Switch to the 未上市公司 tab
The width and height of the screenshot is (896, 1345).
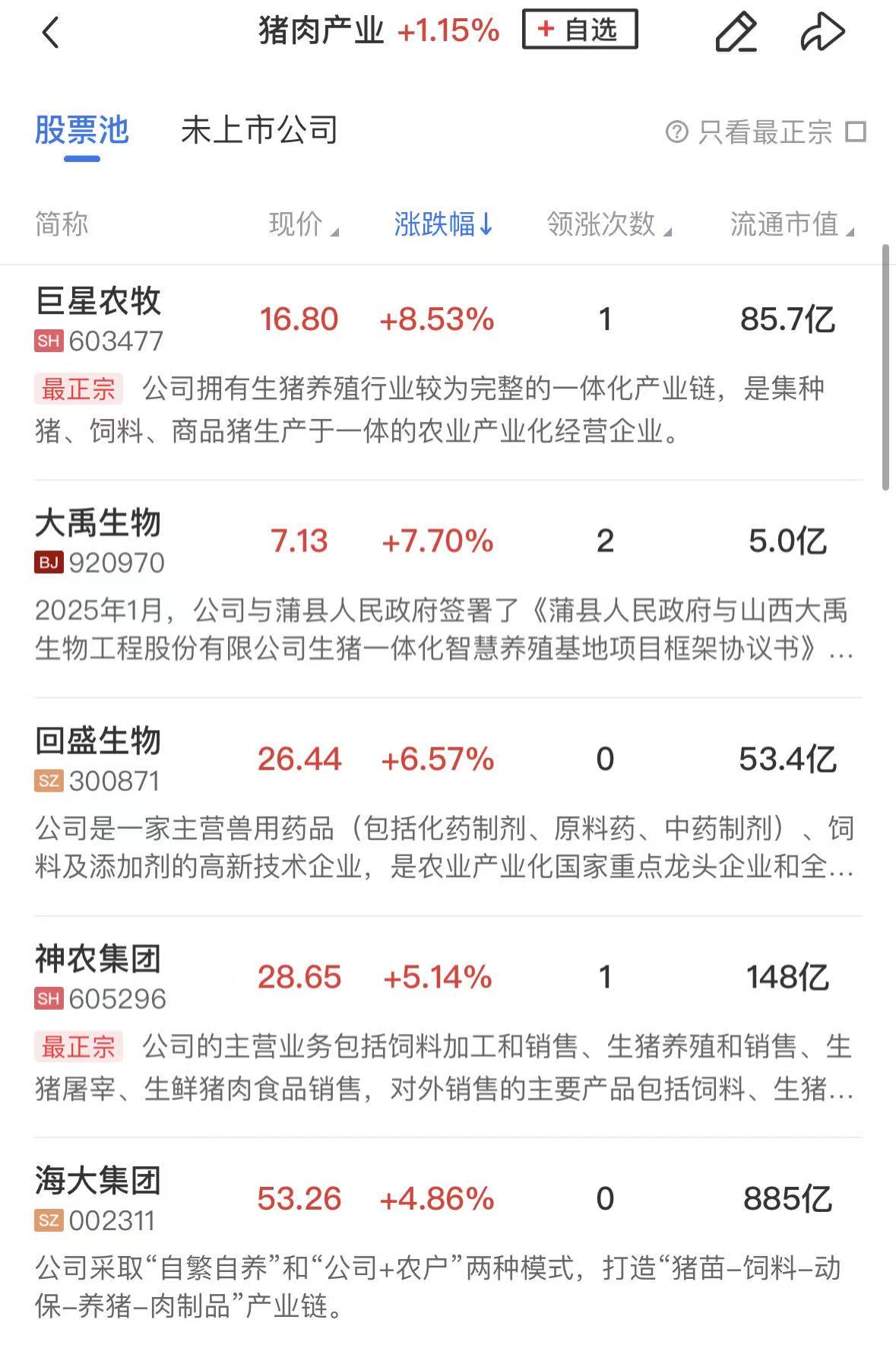259,131
